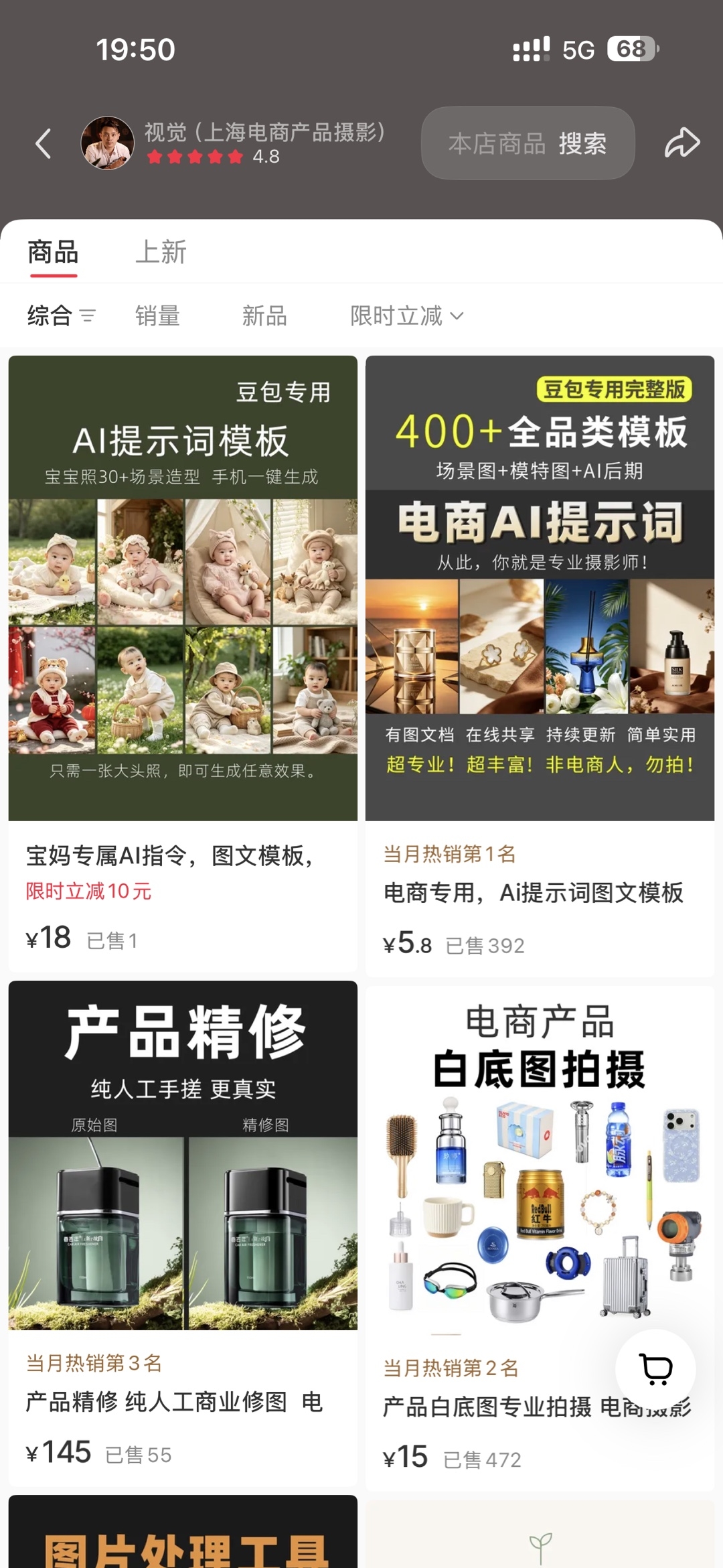The height and width of the screenshot is (1568, 723).
Task: Open the 产品白底图专业拍摄 product card
Action: [540, 1238]
